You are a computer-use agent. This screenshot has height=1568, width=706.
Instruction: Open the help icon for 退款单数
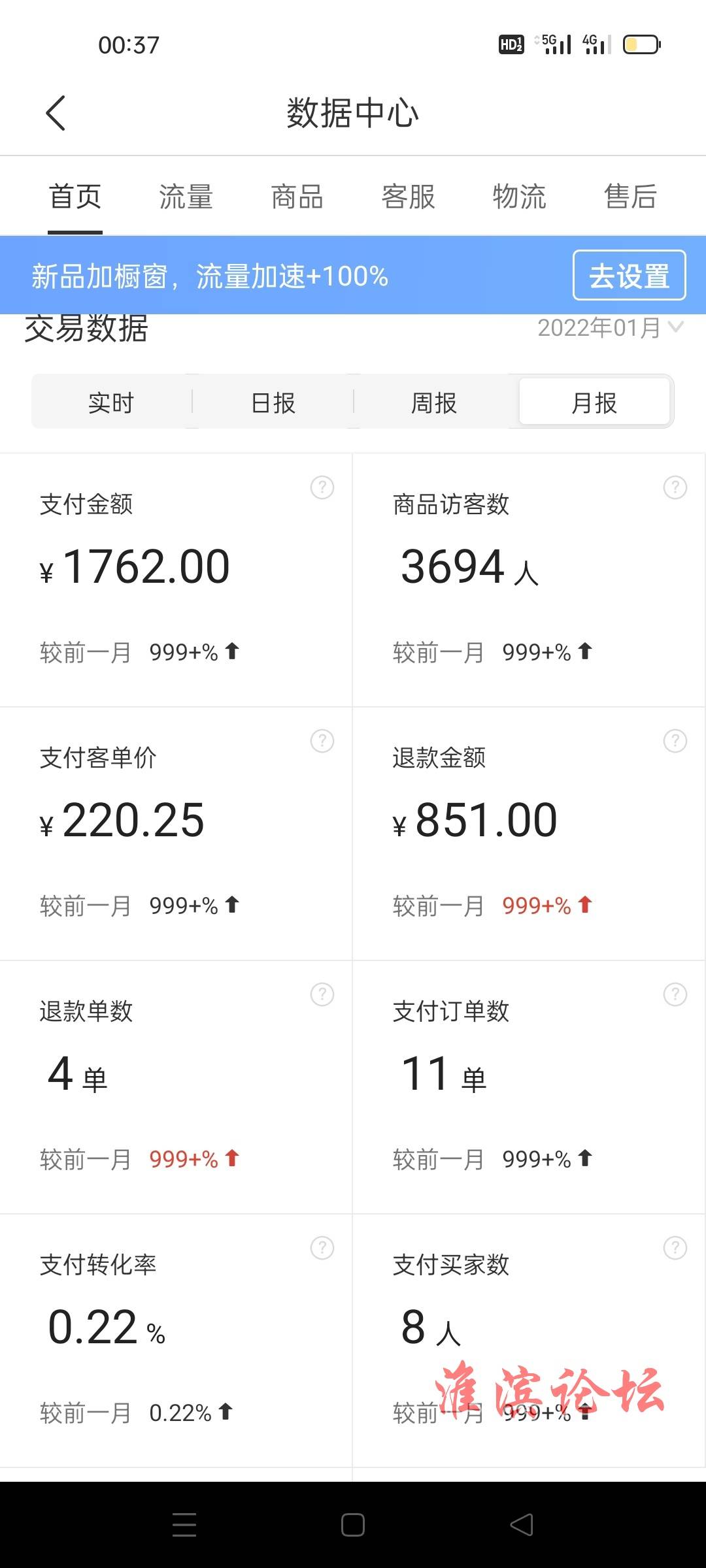pos(322,994)
